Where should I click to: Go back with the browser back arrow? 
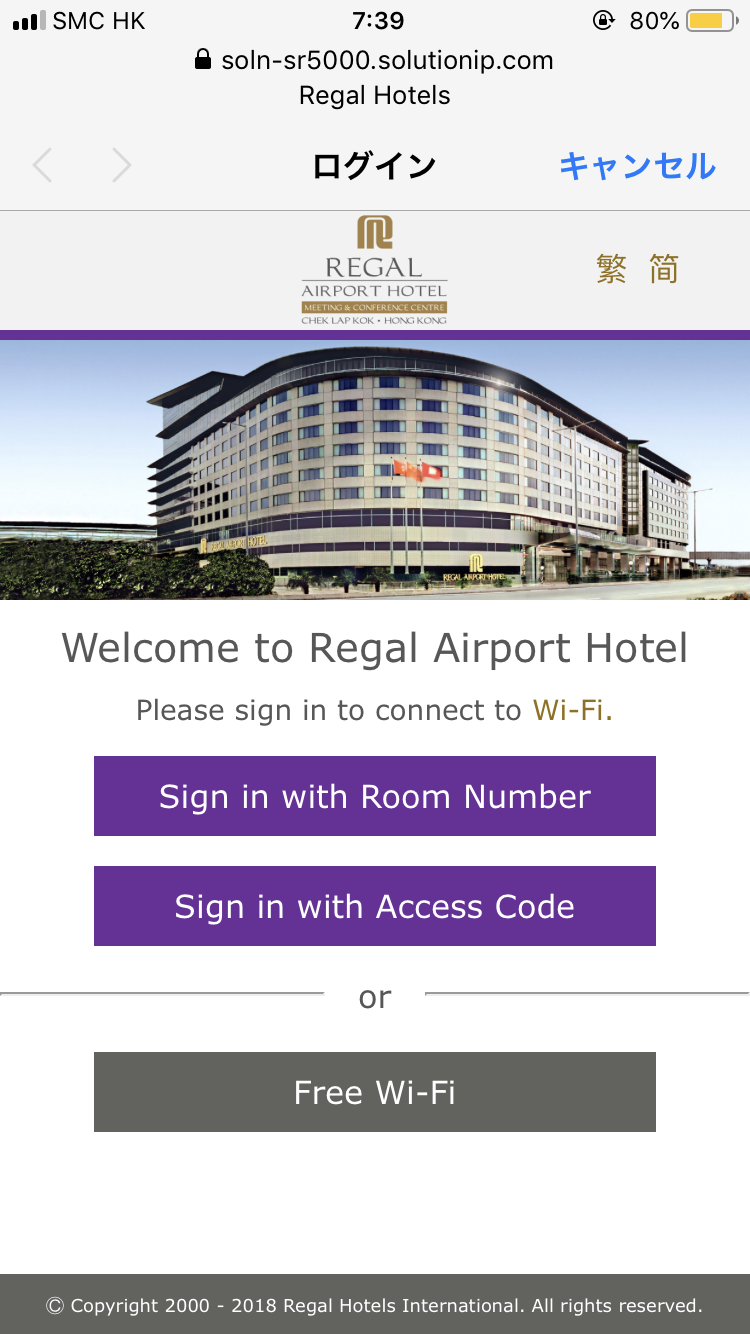click(42, 165)
